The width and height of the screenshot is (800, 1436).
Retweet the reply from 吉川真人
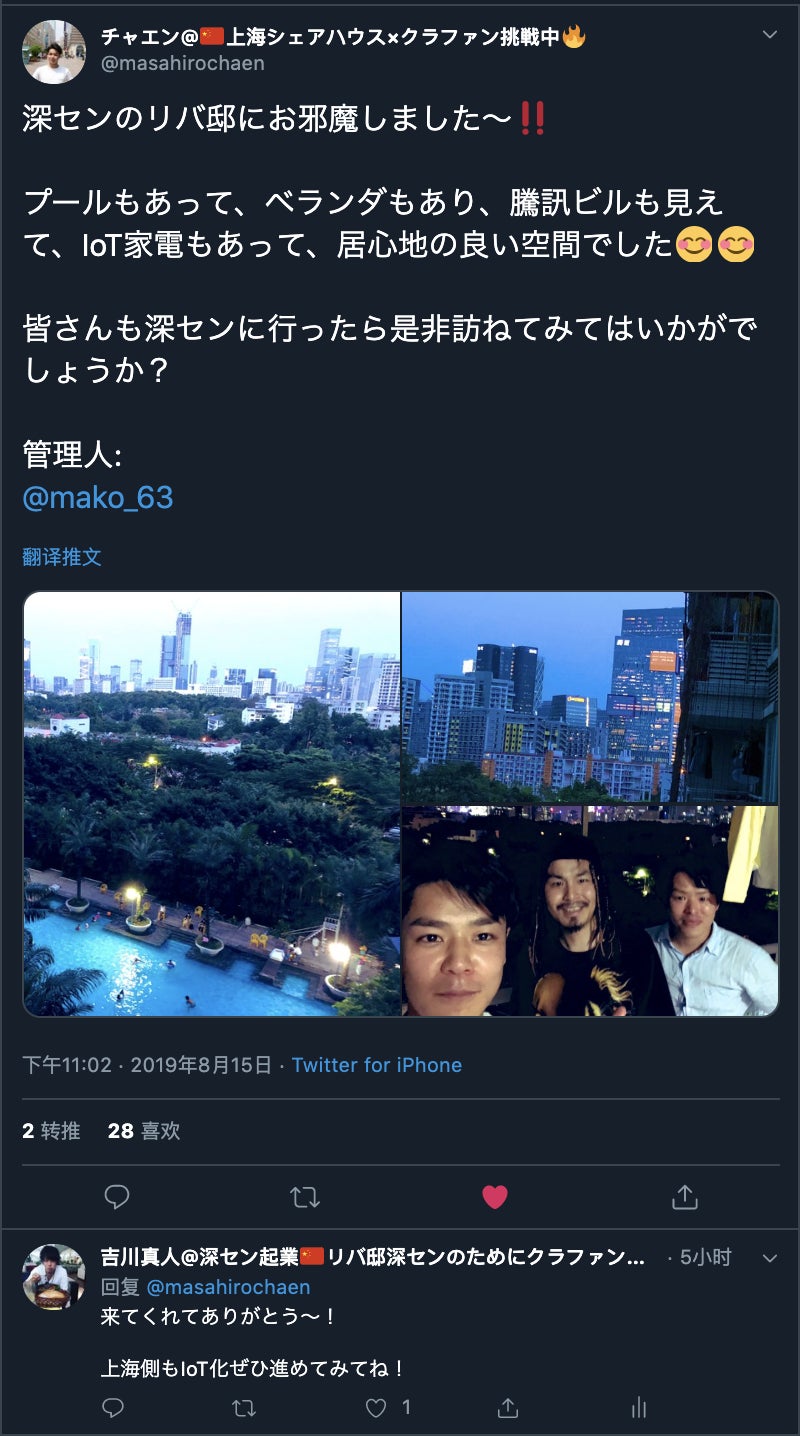pyautogui.click(x=243, y=1408)
